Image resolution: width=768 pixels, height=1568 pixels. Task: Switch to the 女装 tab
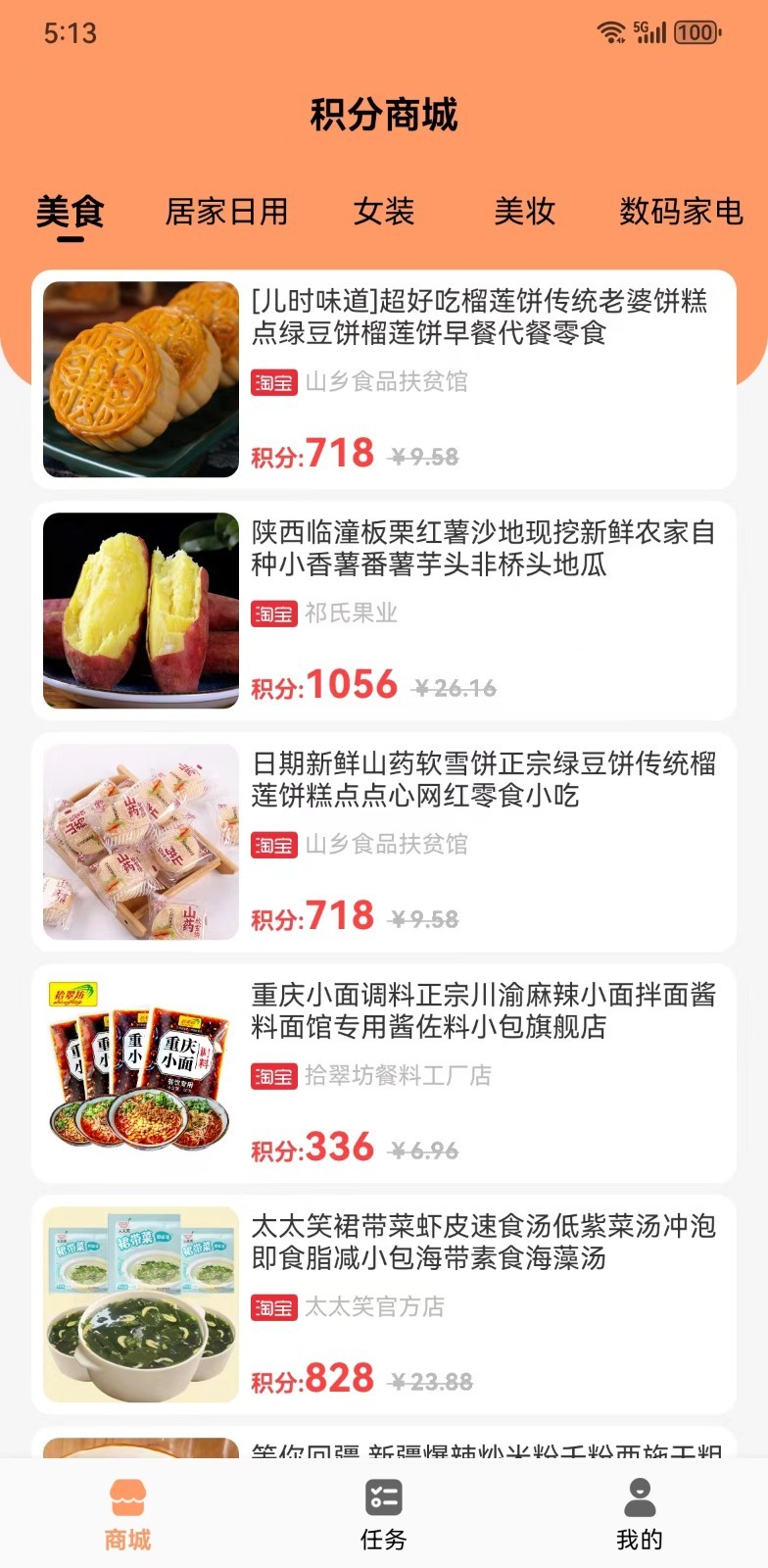click(x=384, y=212)
